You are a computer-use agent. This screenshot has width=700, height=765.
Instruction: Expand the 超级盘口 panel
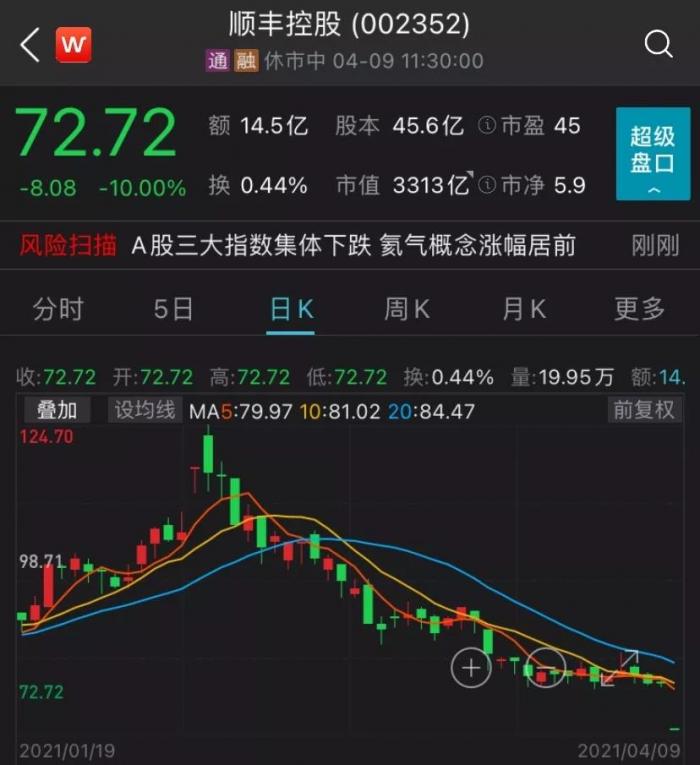point(652,154)
